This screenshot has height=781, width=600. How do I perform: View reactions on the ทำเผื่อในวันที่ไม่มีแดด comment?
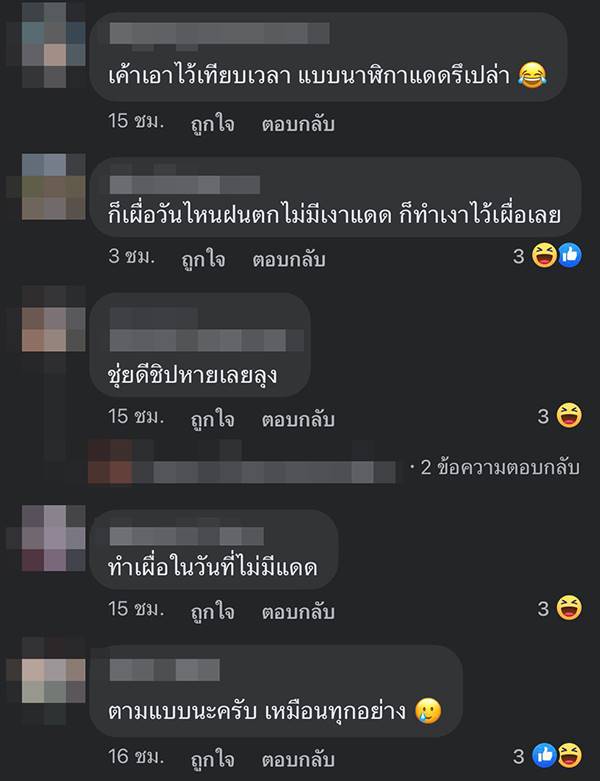(x=559, y=607)
